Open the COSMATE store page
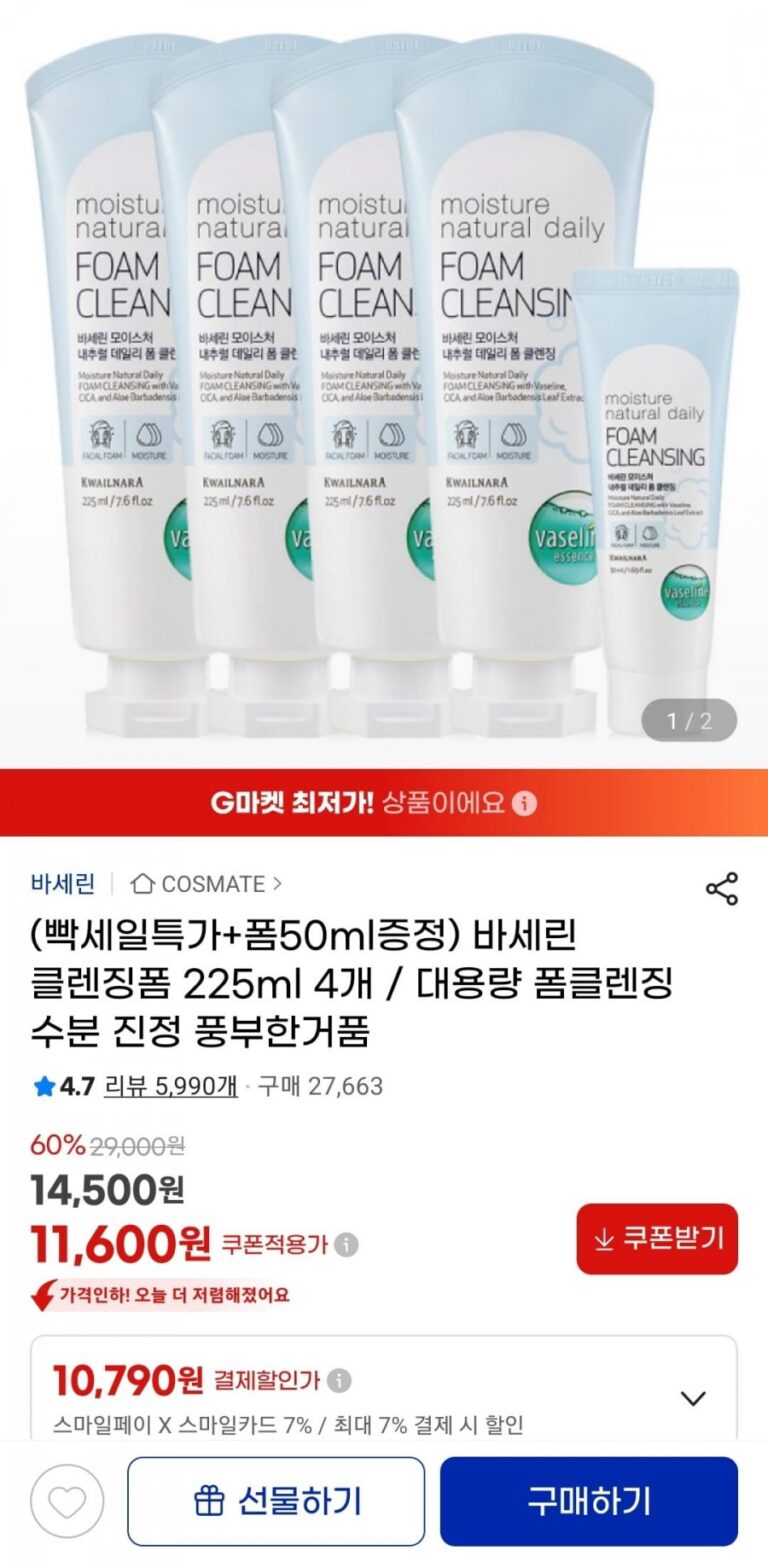The image size is (768, 1562). pos(207,884)
